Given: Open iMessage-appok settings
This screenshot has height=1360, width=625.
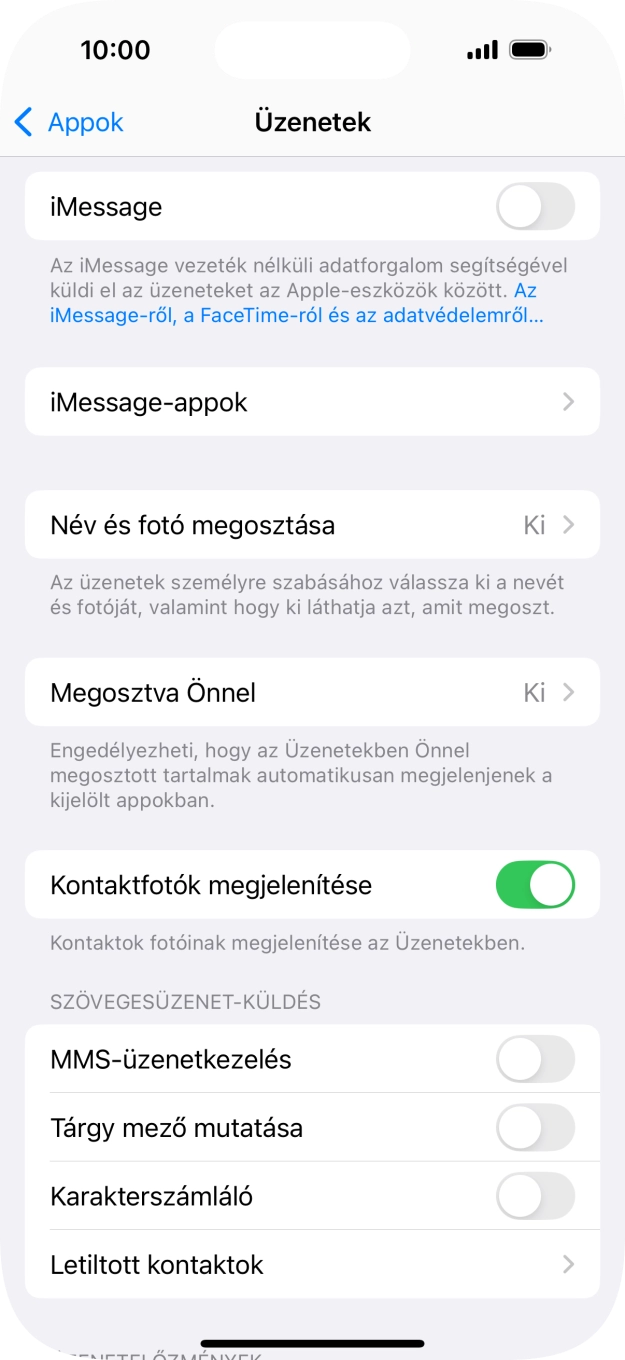Looking at the screenshot, I should [312, 402].
